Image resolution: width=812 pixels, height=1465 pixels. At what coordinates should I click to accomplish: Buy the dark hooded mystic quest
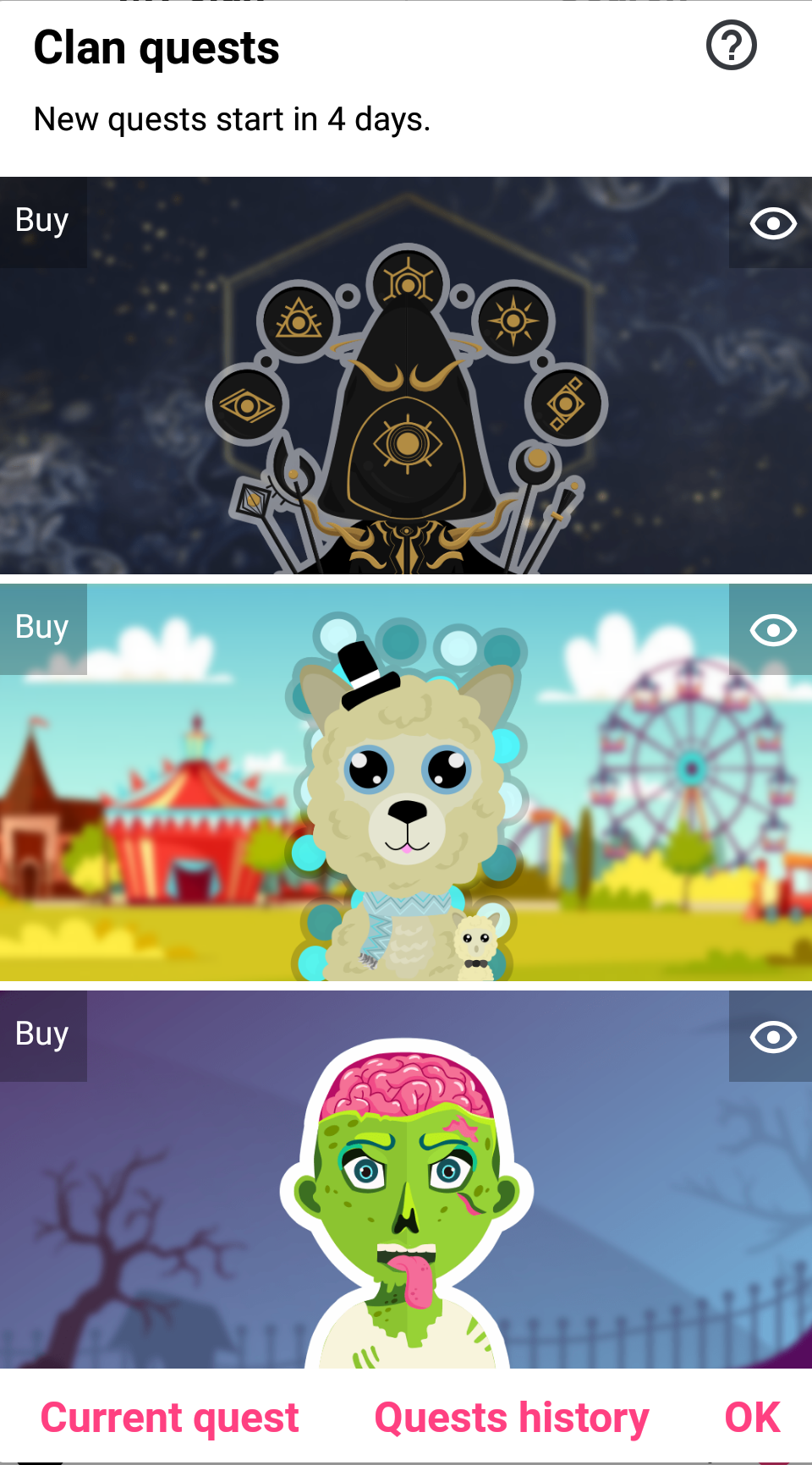42,222
